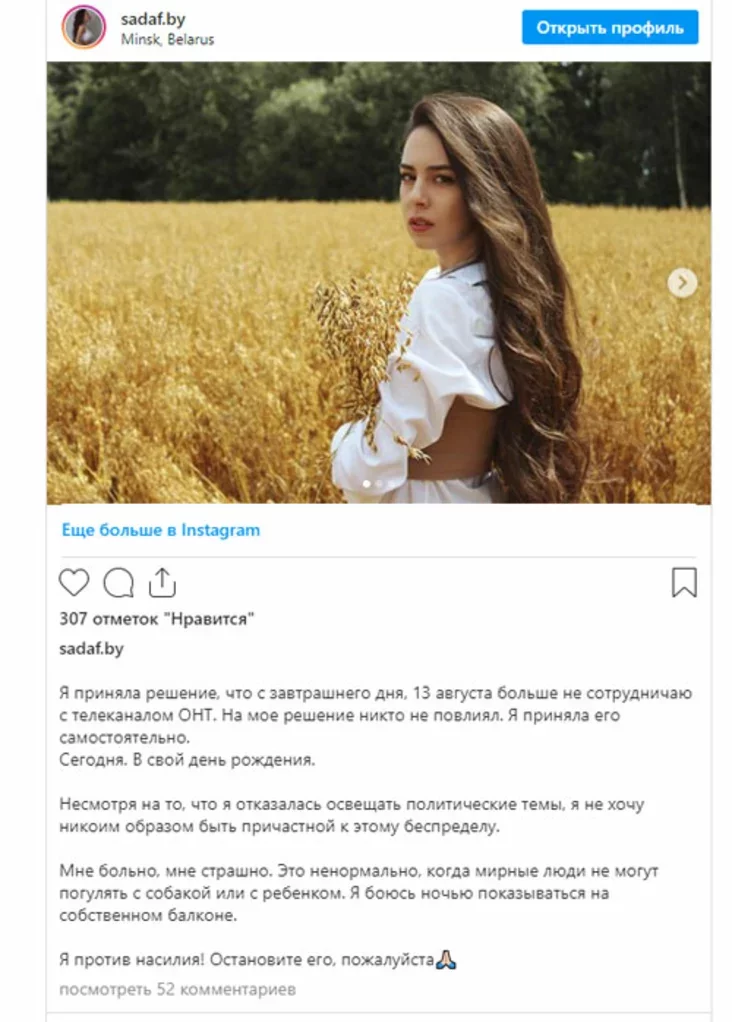Open sadaf.by username above caption
Image resolution: width=732 pixels, height=1022 pixels.
(x=91, y=648)
